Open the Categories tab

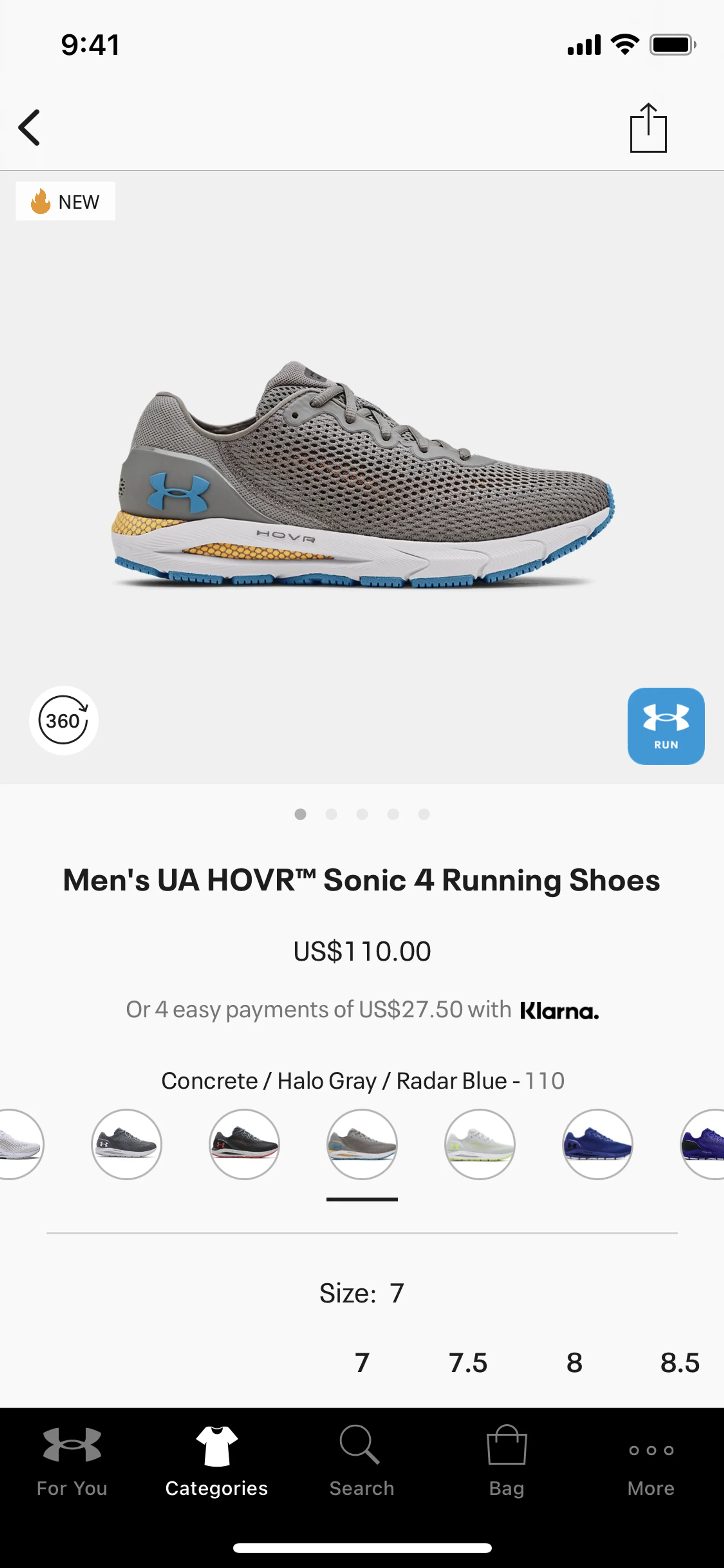[216, 1461]
